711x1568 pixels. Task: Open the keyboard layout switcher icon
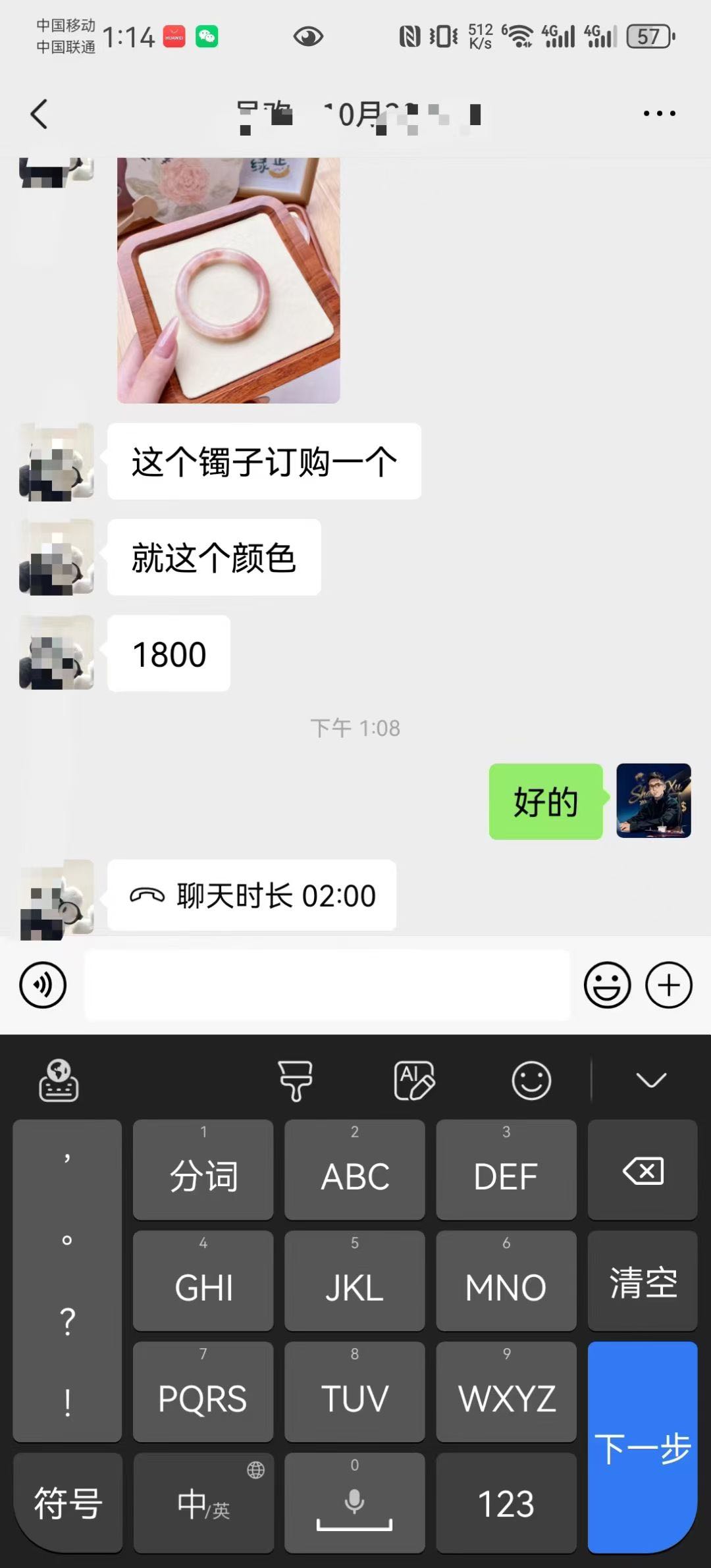click(x=59, y=1080)
